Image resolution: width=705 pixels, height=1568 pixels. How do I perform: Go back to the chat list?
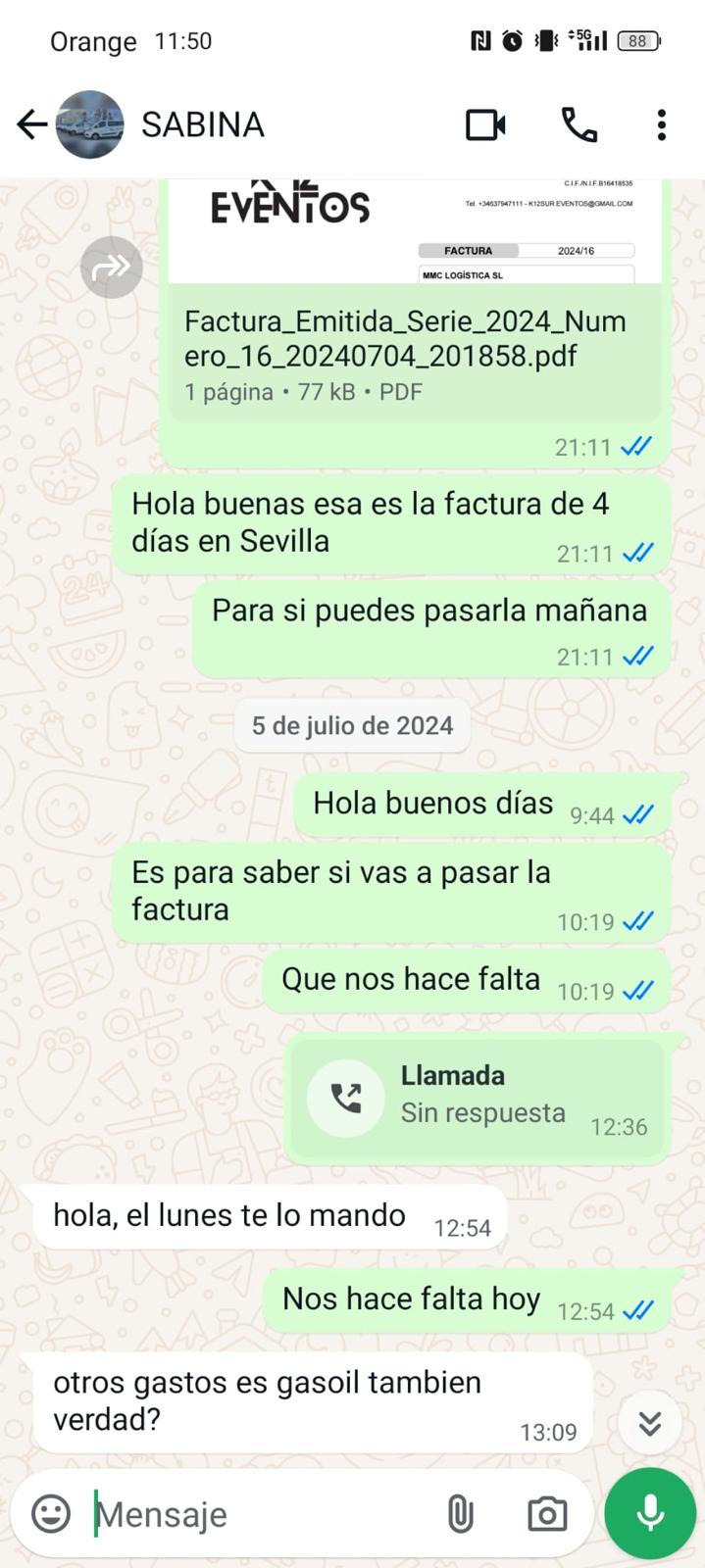tap(31, 124)
